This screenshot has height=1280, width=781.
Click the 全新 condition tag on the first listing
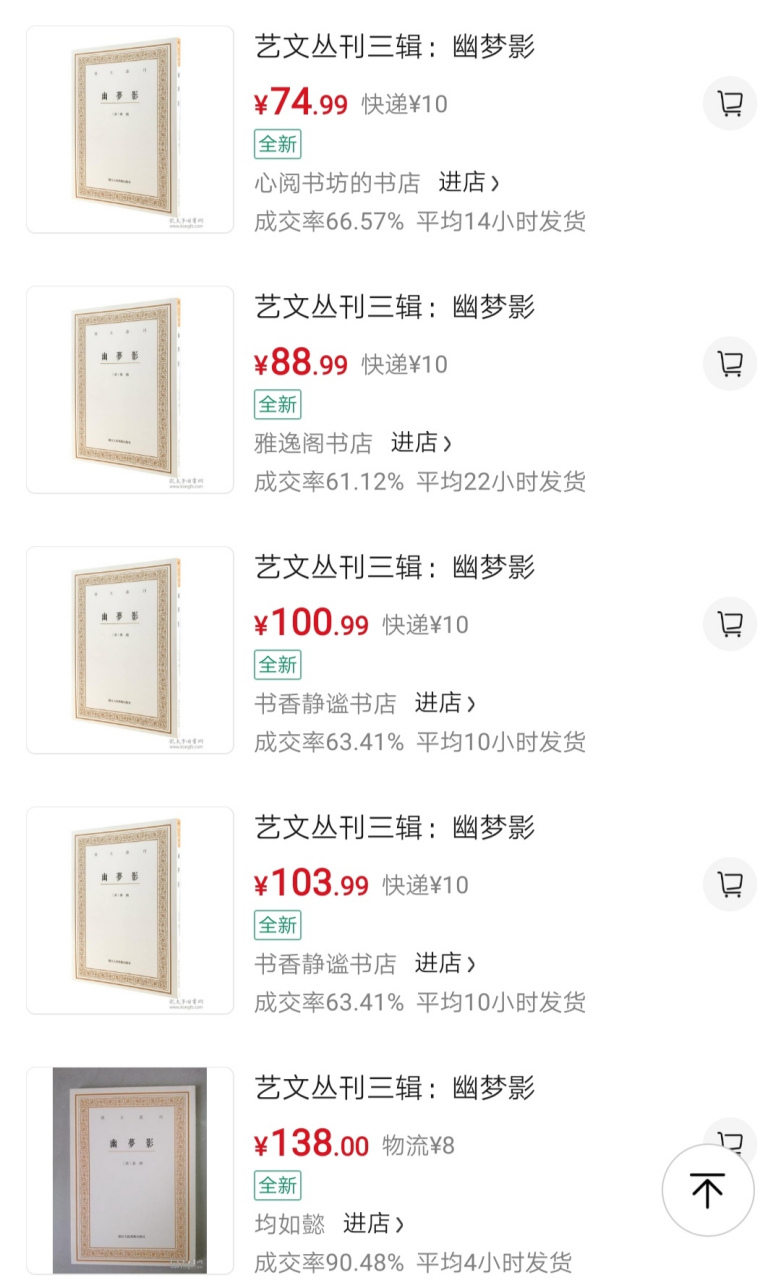(x=277, y=143)
